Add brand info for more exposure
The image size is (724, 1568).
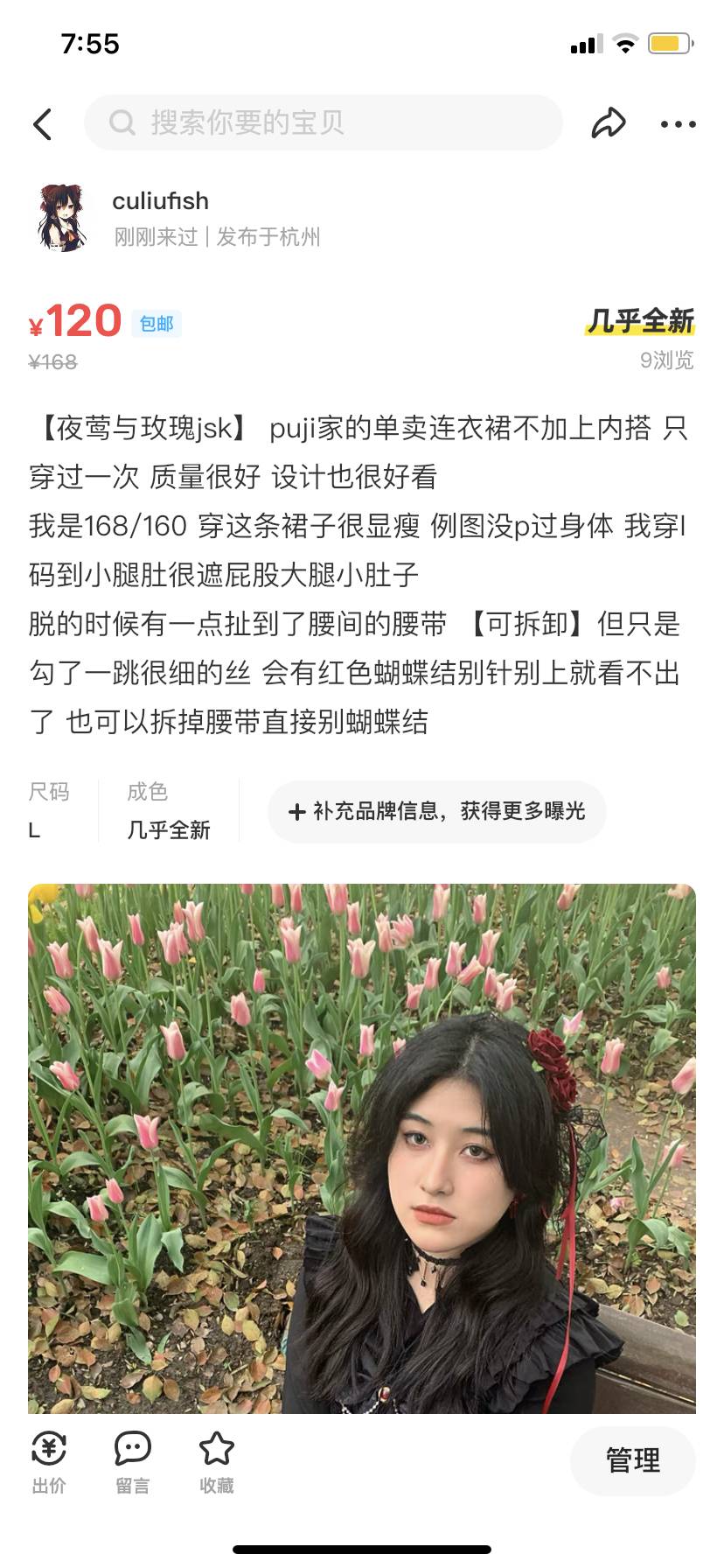[x=437, y=811]
